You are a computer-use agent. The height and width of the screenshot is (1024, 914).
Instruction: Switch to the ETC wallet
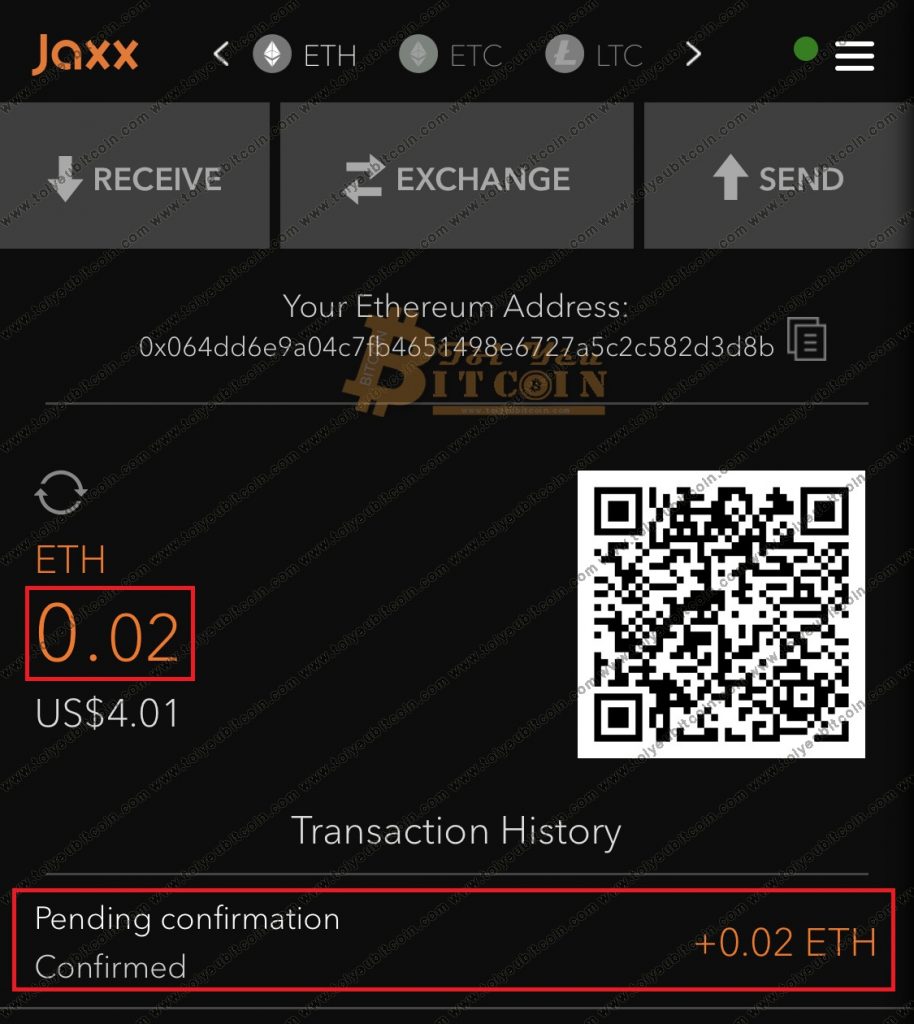click(450, 55)
